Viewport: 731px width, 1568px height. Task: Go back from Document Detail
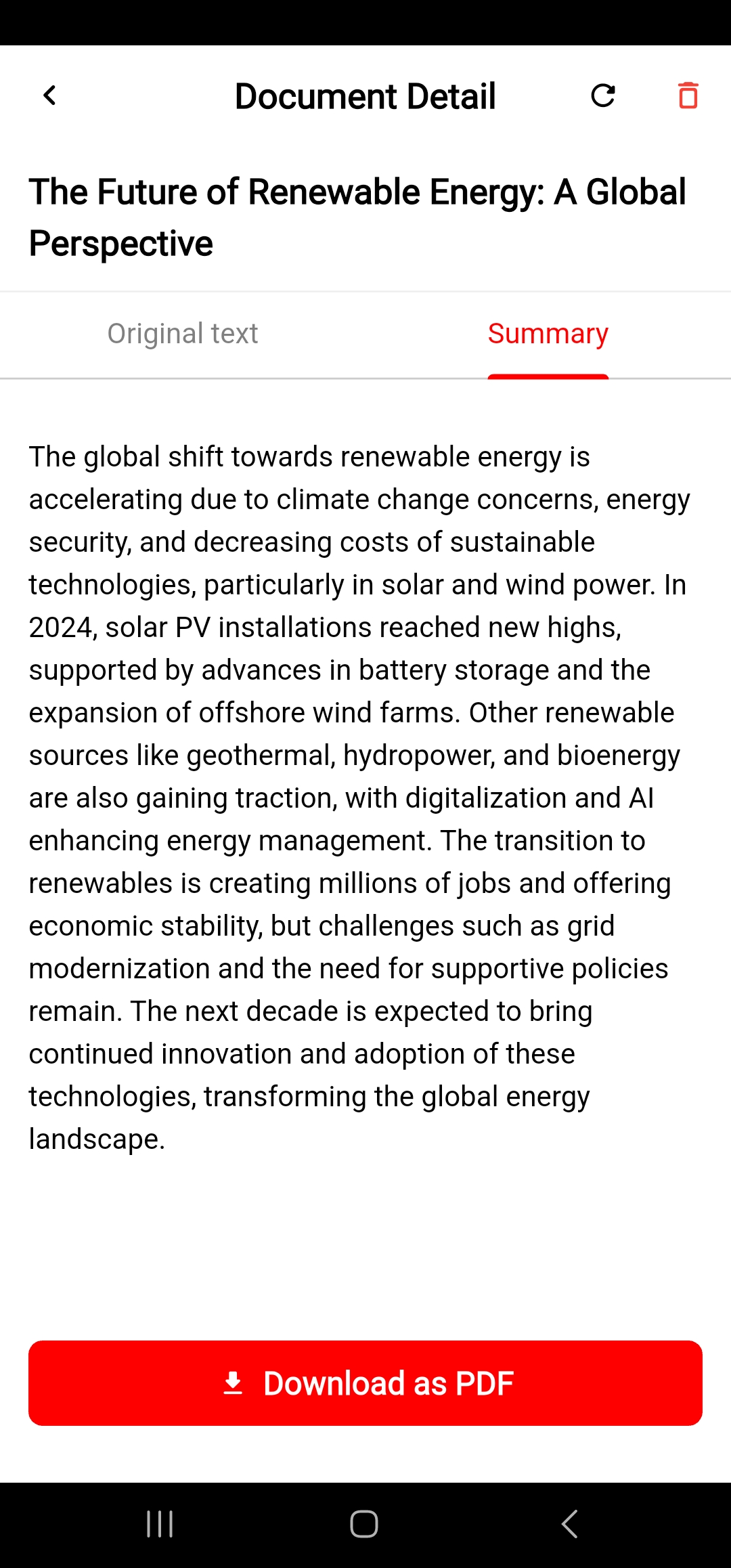coord(49,95)
